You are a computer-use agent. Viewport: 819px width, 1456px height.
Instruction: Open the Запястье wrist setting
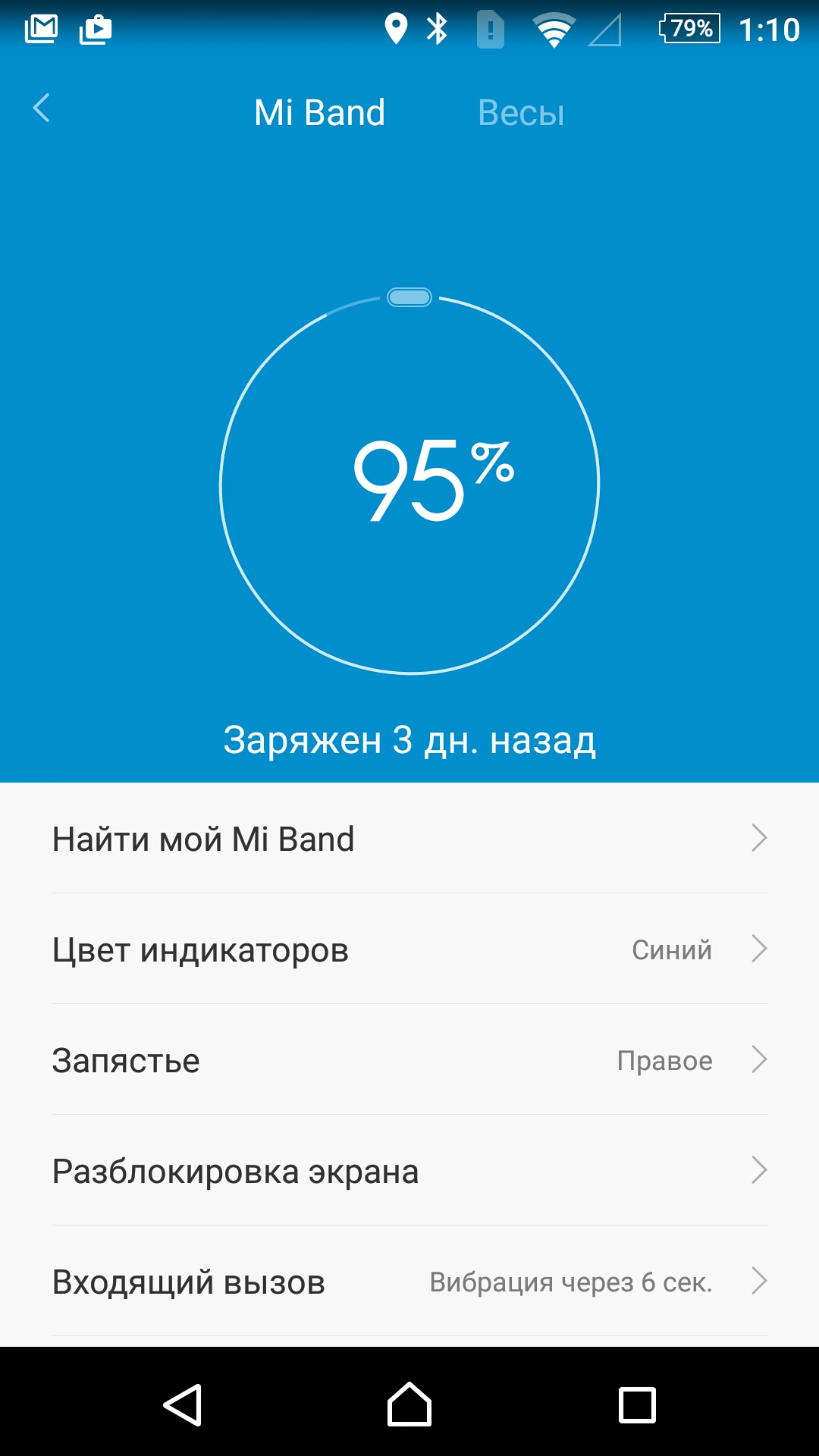(409, 1060)
